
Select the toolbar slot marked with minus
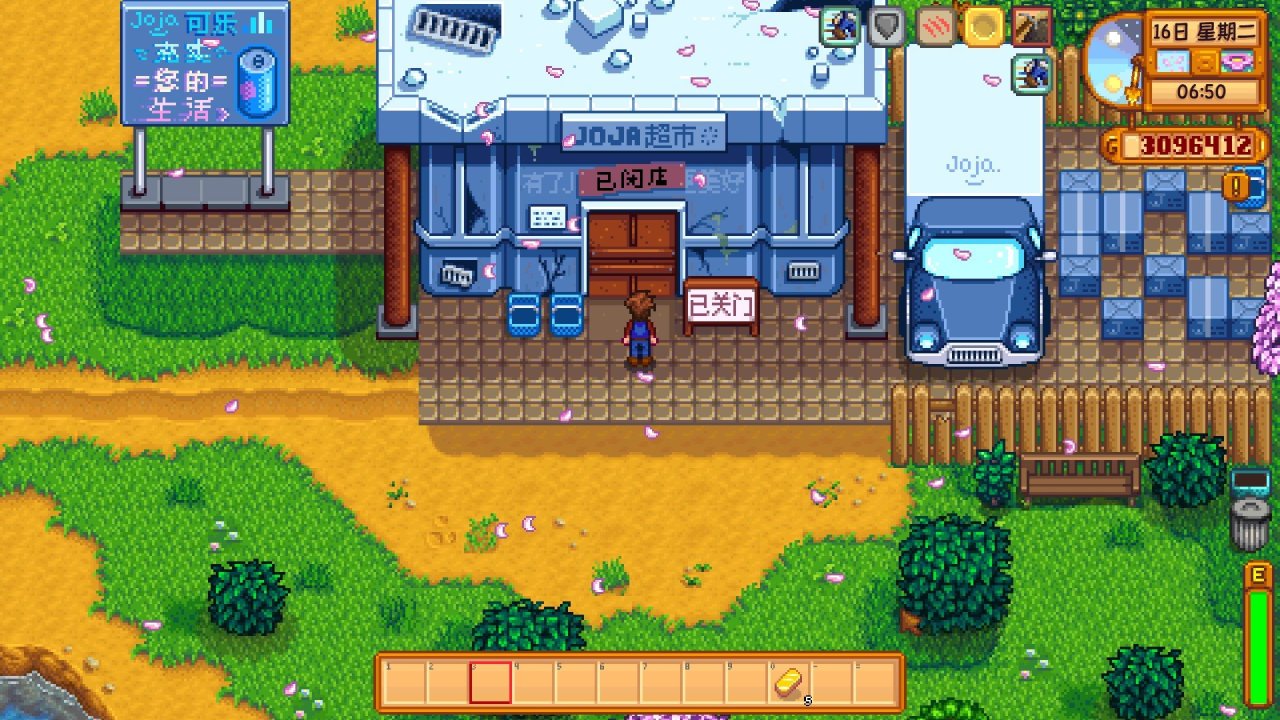pyautogui.click(x=833, y=682)
